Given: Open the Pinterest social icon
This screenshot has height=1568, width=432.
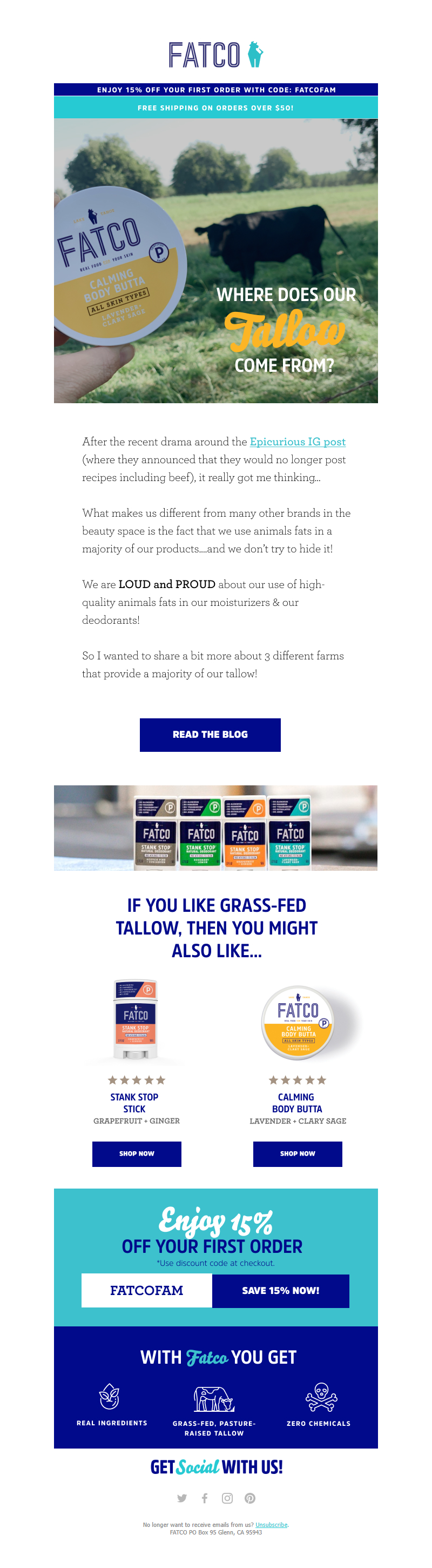Looking at the screenshot, I should [x=249, y=1498].
